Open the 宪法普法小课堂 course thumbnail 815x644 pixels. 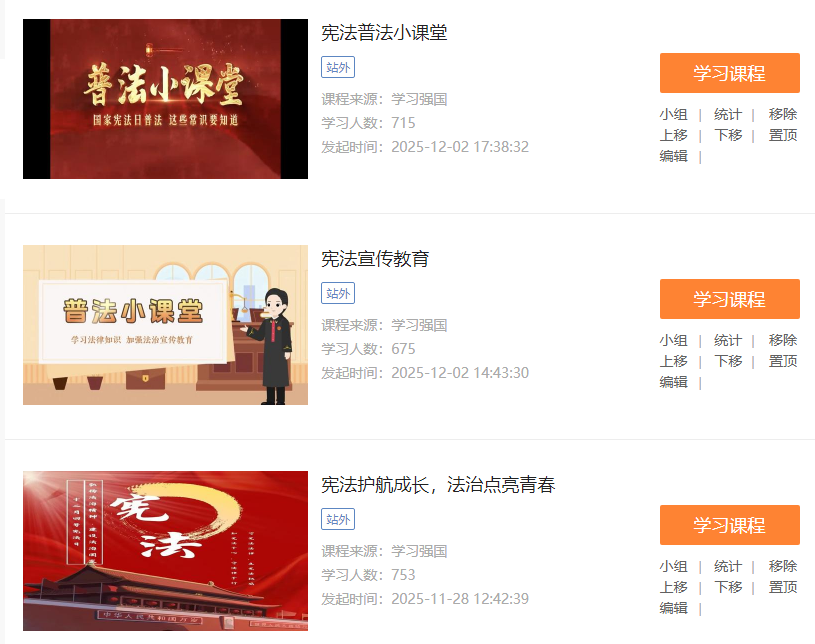coord(165,99)
